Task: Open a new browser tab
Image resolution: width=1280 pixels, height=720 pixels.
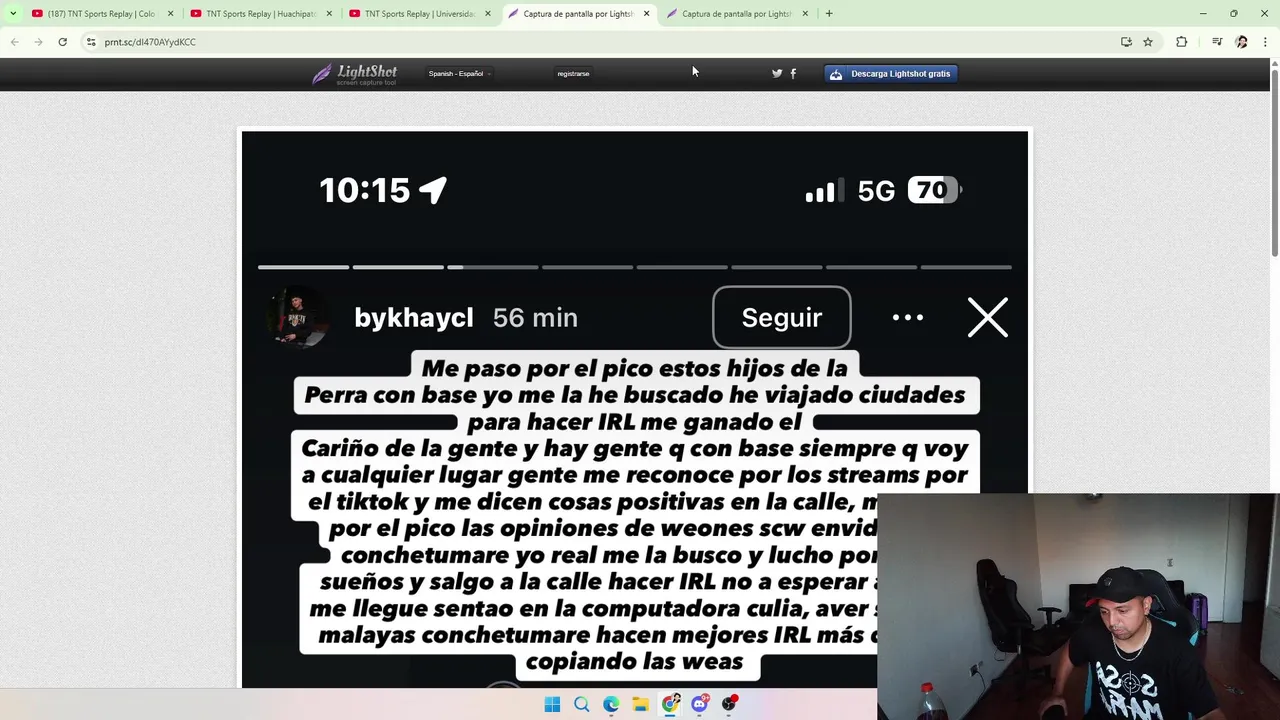Action: coord(829,14)
